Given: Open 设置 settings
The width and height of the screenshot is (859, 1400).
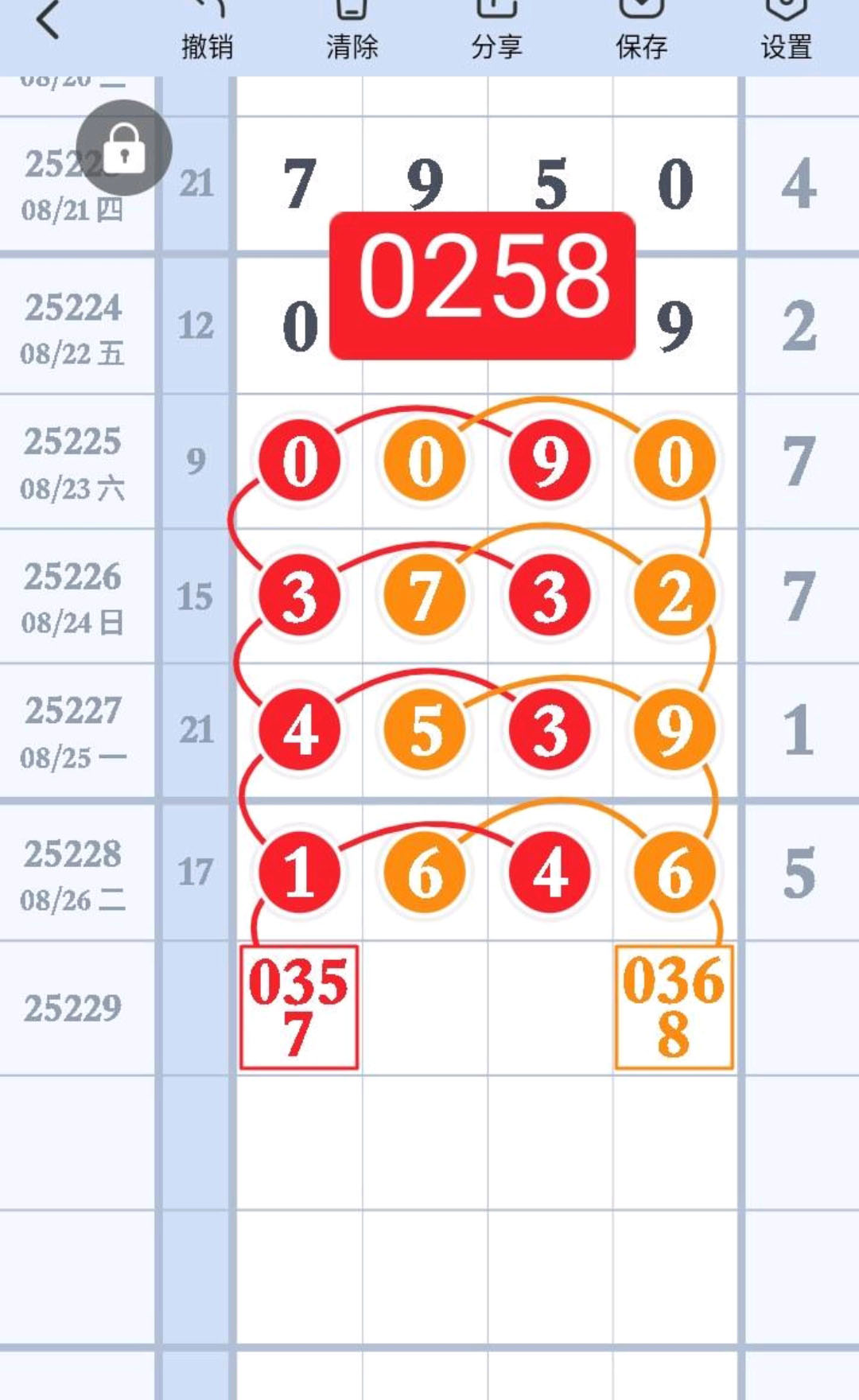Looking at the screenshot, I should pyautogui.click(x=786, y=32).
